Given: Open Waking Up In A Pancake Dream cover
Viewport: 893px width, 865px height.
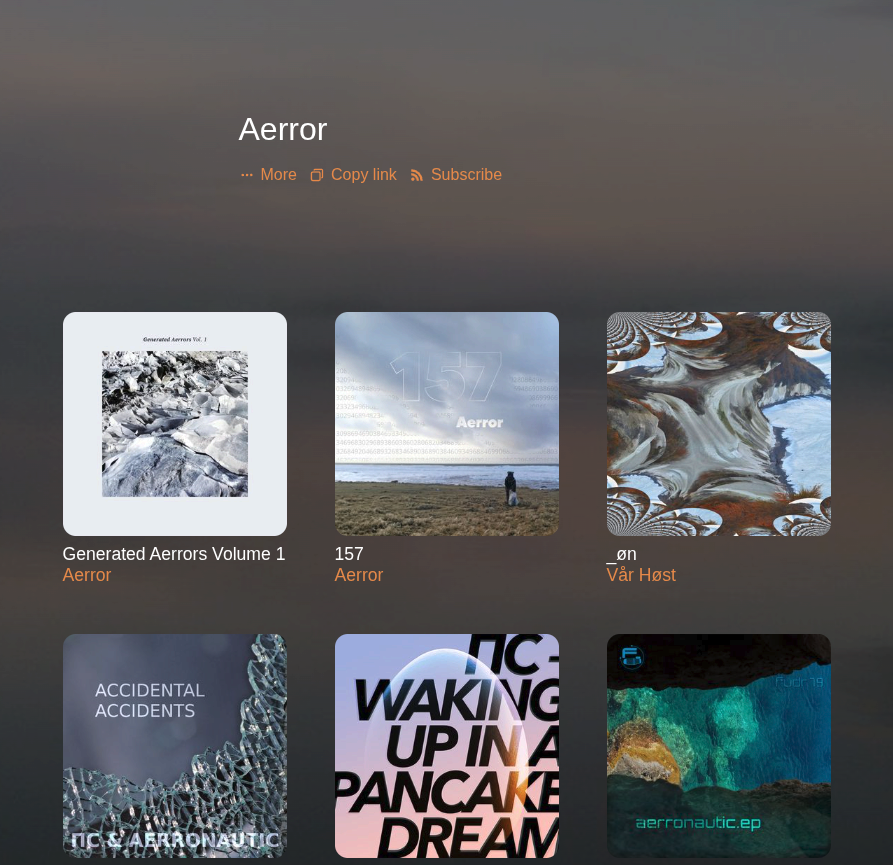Looking at the screenshot, I should pos(447,746).
